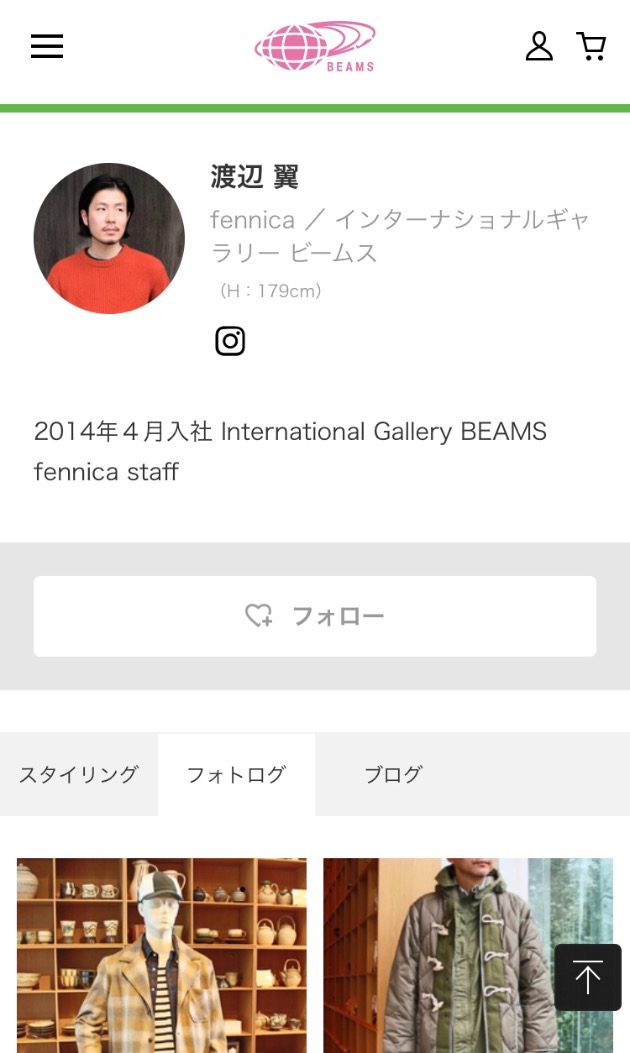Switch to the スタイリング tab
This screenshot has height=1053, width=630.
point(79,775)
